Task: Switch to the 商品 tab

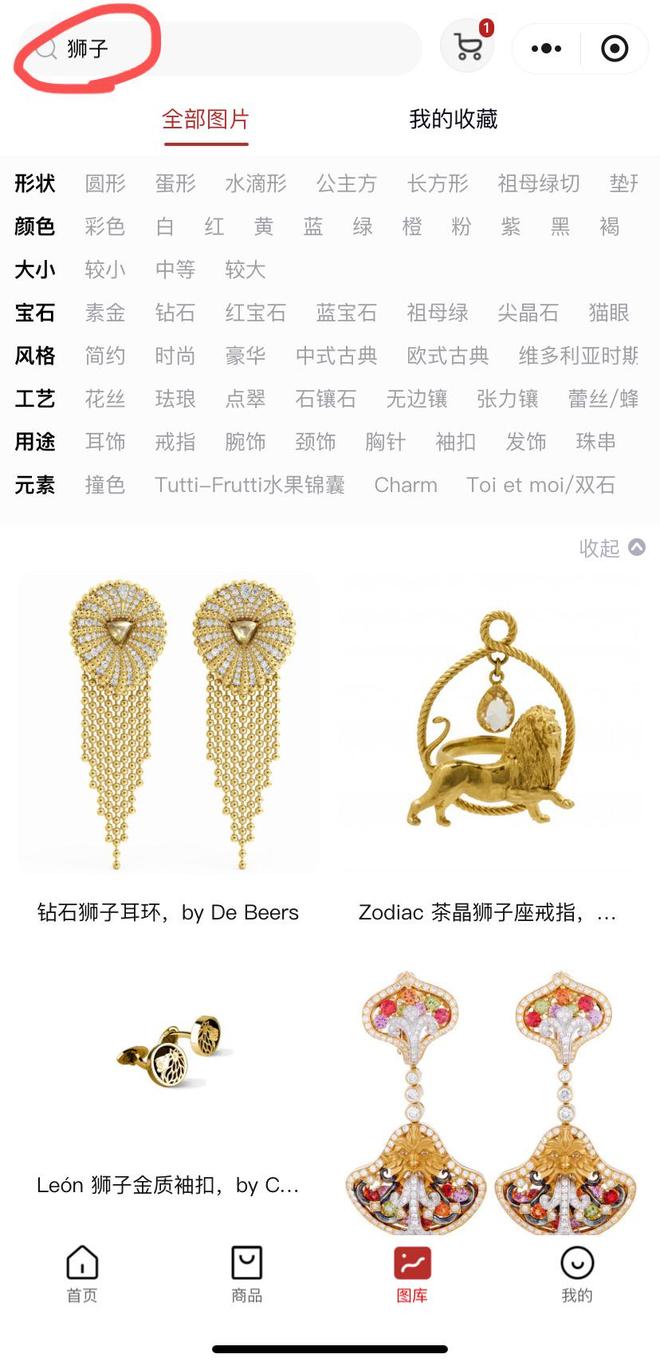Action: [246, 1274]
